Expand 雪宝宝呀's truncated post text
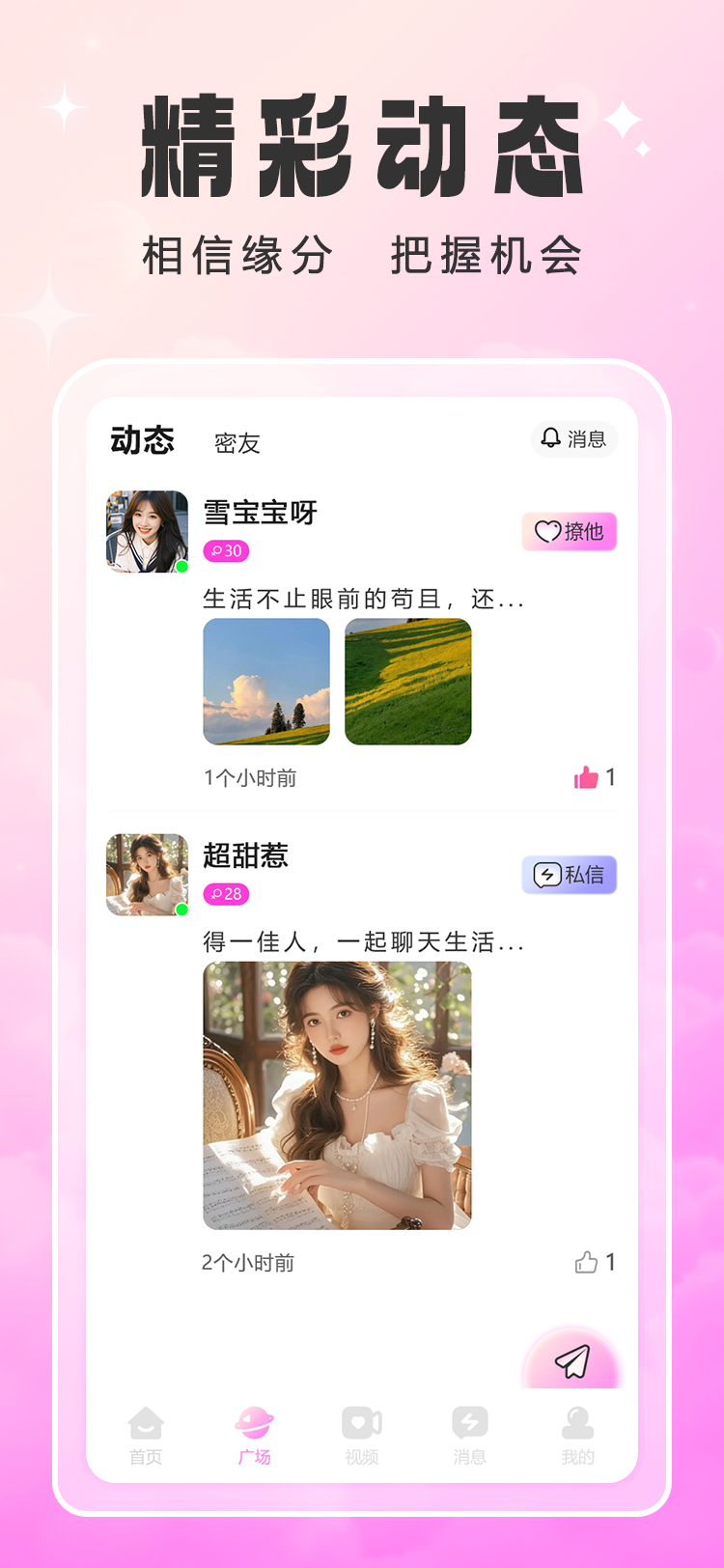Screen dimensions: 724x1568 pyautogui.click(x=364, y=599)
